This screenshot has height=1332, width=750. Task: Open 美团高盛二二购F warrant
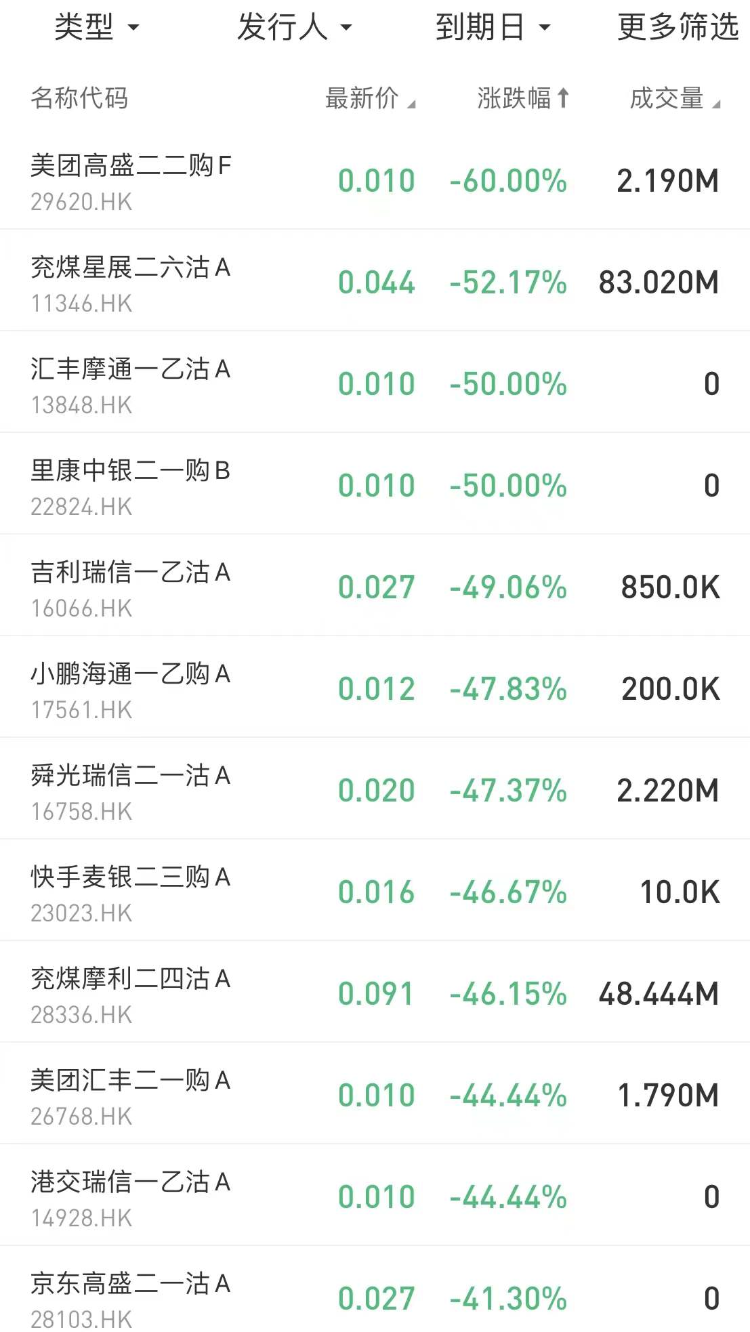[x=375, y=179]
